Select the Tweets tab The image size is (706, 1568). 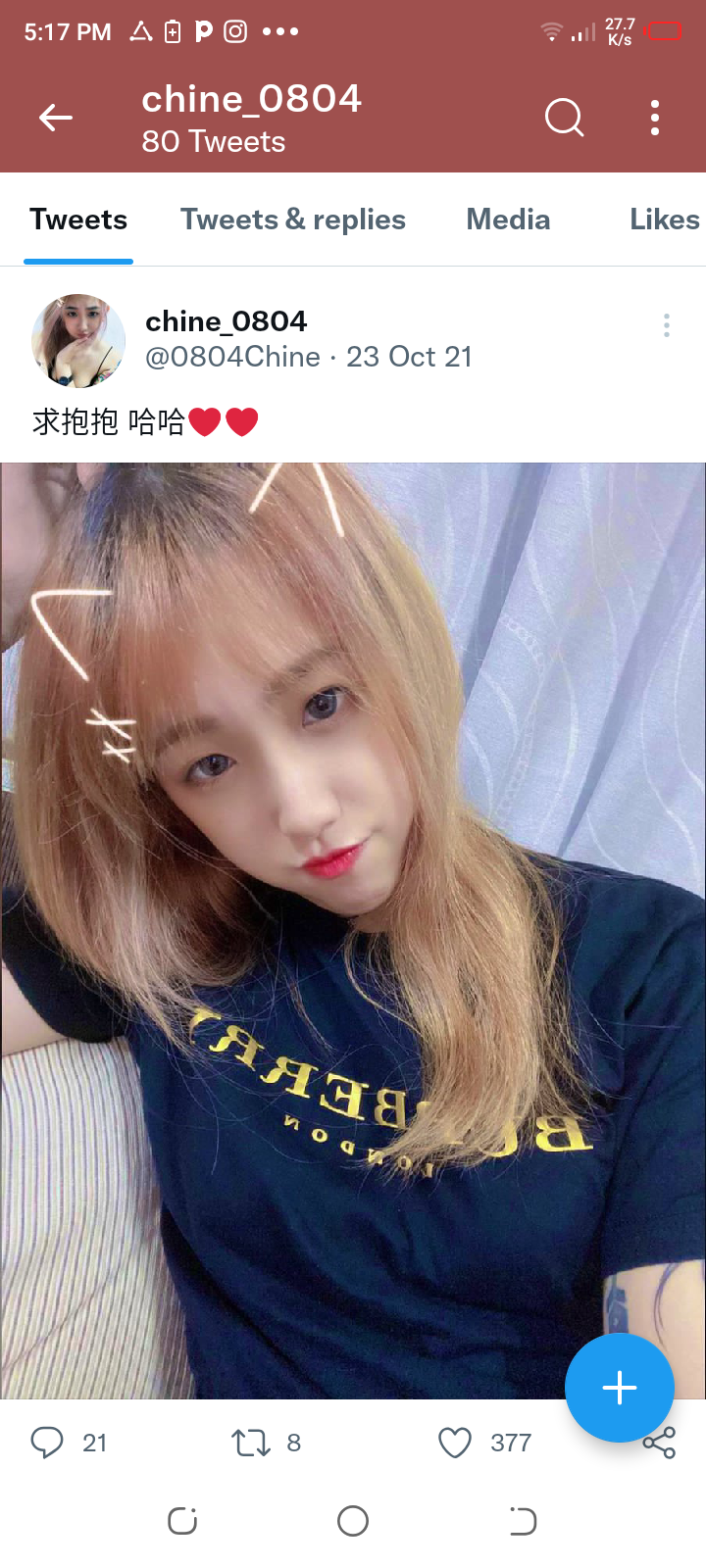[78, 220]
